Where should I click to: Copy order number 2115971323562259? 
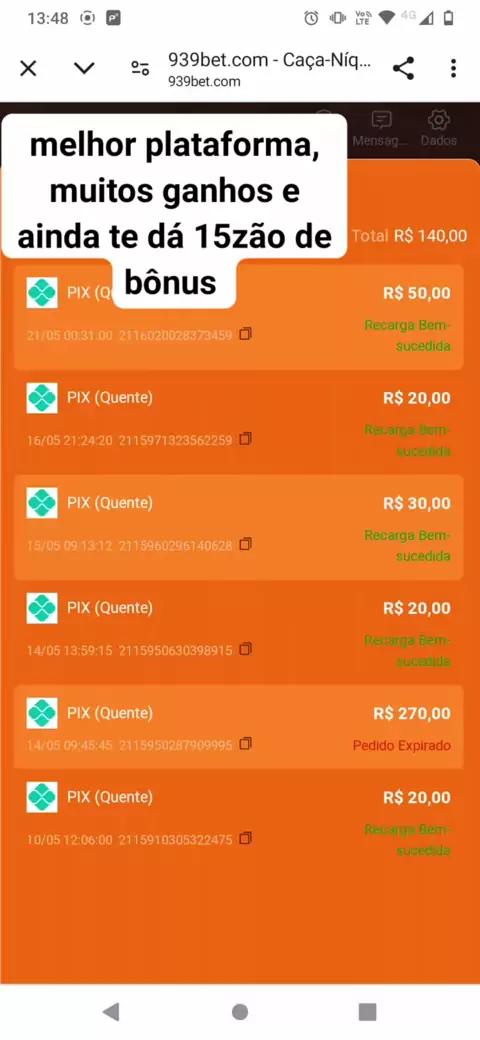245,439
